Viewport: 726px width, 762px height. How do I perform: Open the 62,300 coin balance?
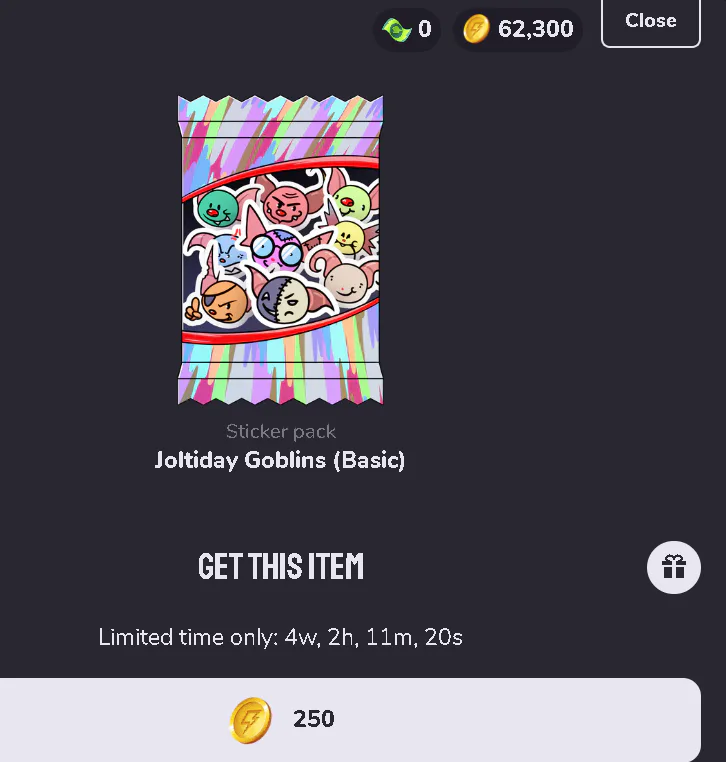519,30
